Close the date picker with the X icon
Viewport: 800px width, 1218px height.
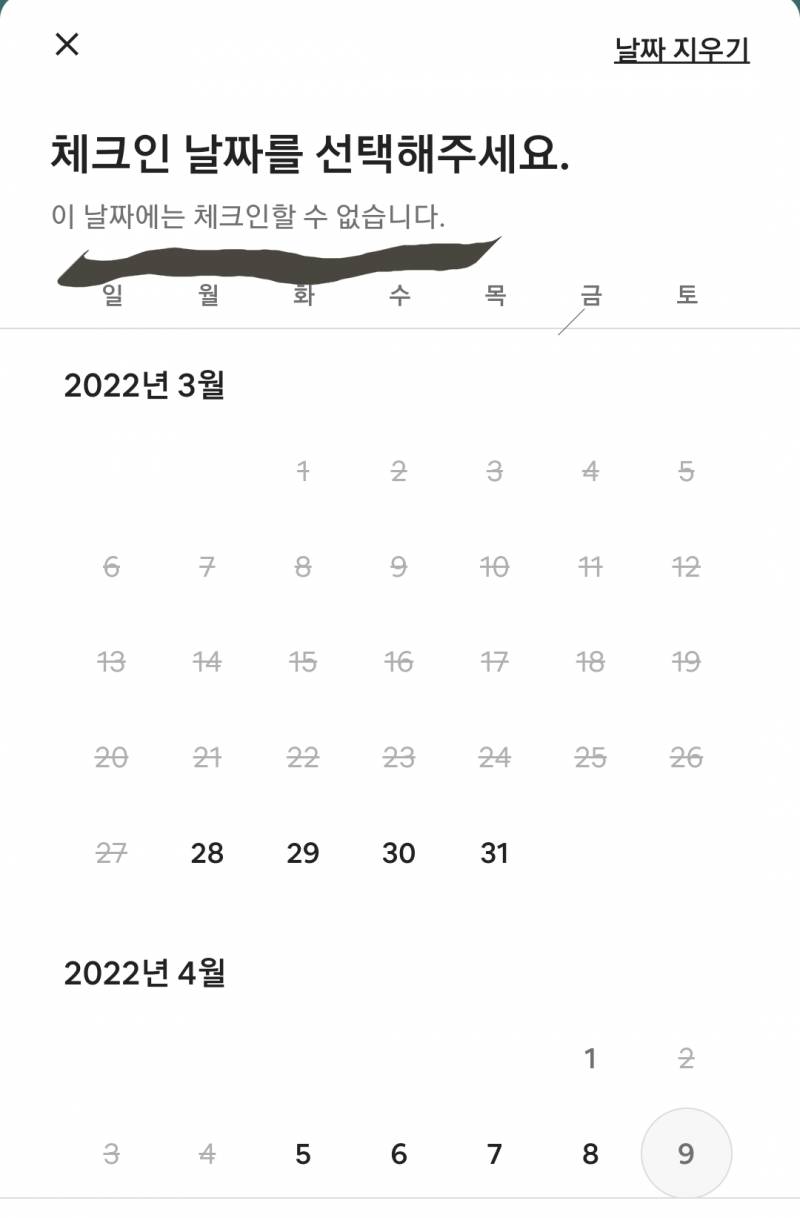[x=66, y=45]
